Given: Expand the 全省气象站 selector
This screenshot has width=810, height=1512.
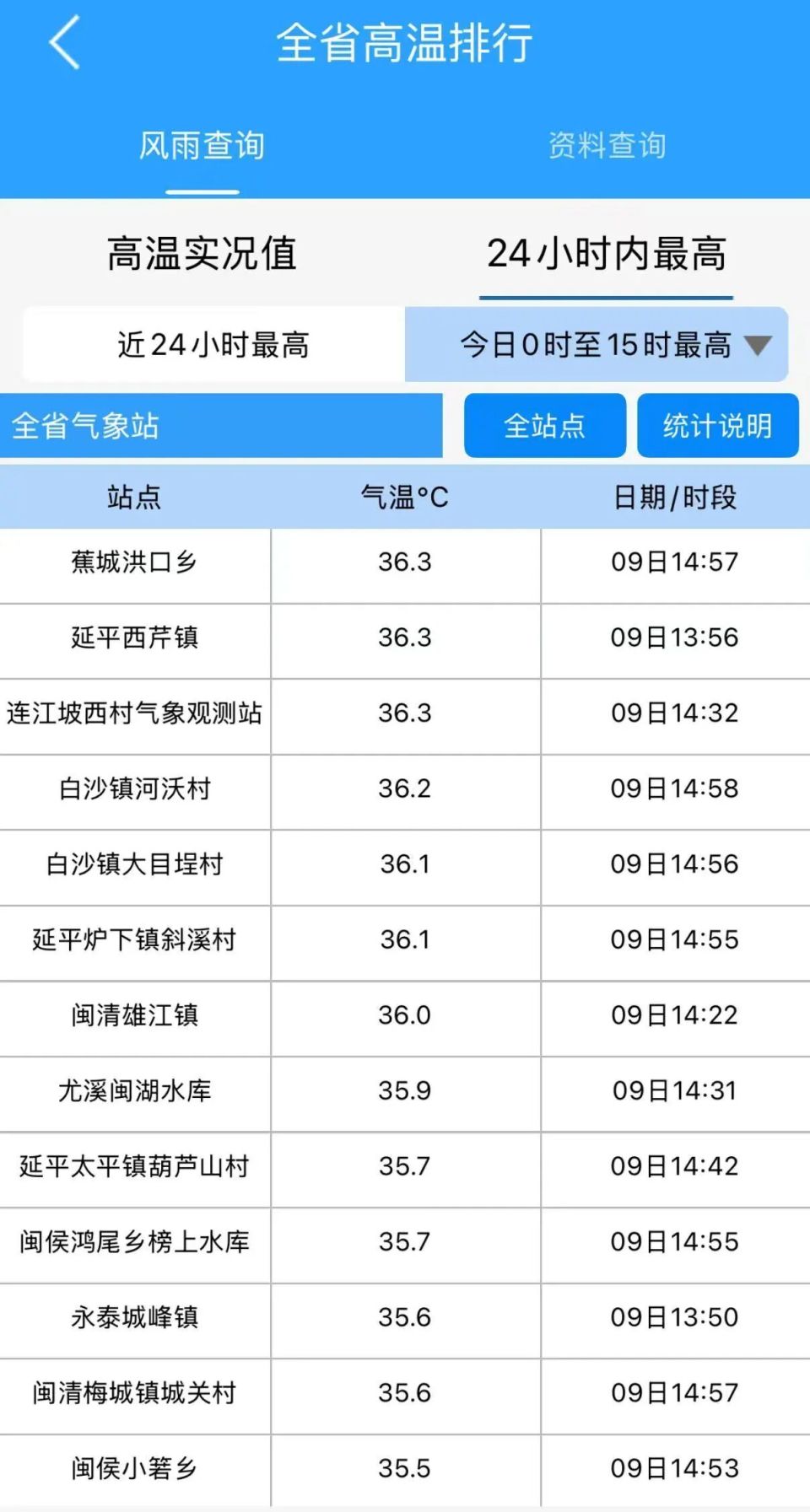Looking at the screenshot, I should pos(221,426).
